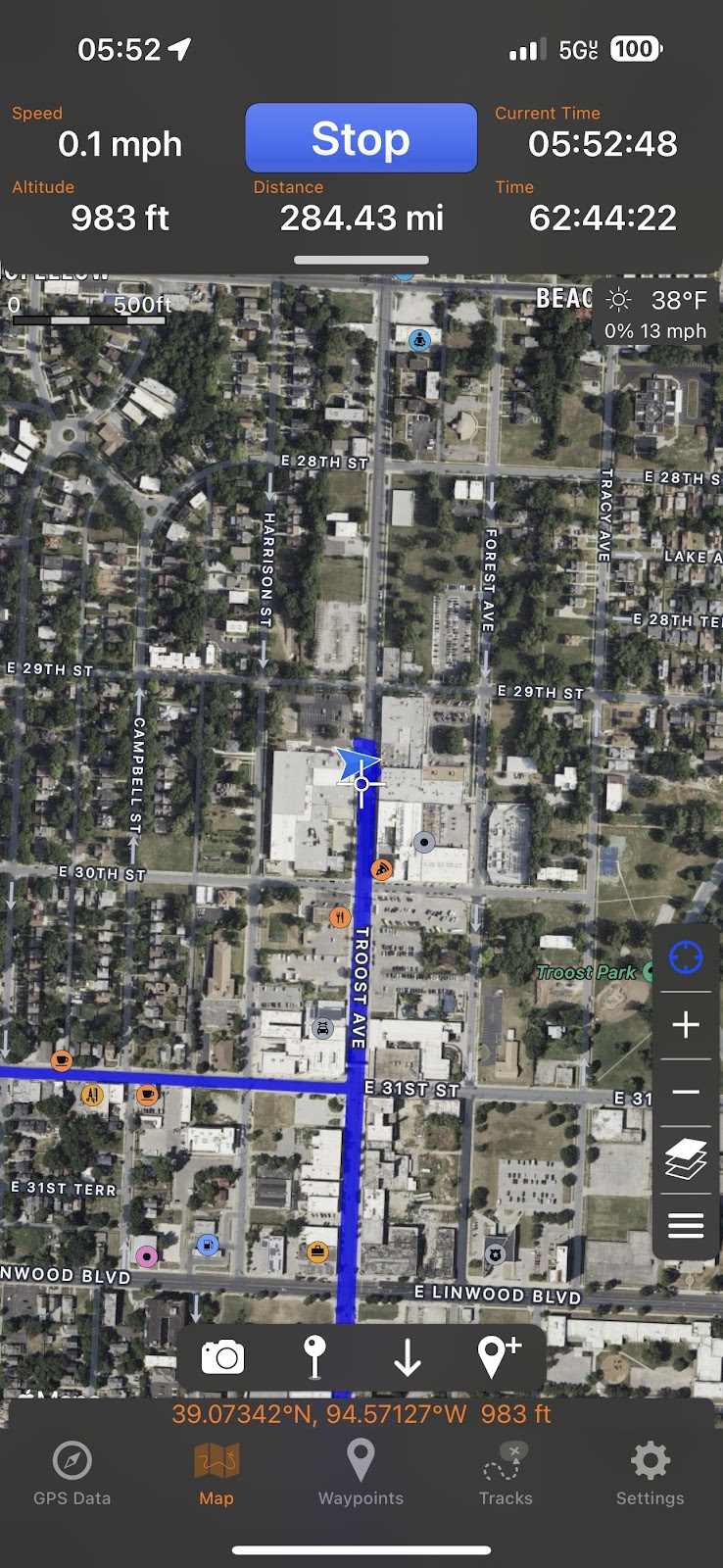
Task: Take a photo with camera icon
Action: tap(222, 1357)
